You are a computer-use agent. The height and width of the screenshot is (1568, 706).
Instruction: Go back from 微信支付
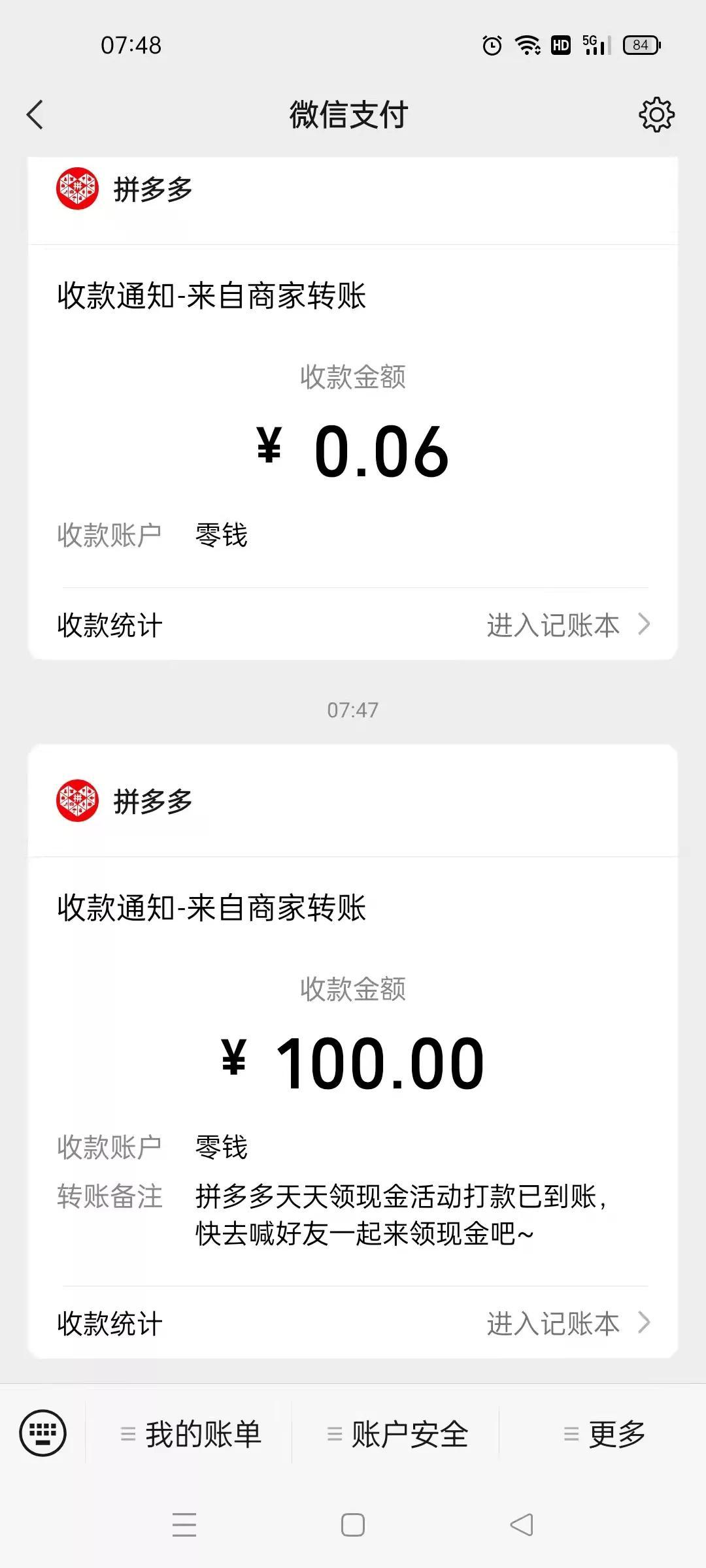tap(35, 115)
